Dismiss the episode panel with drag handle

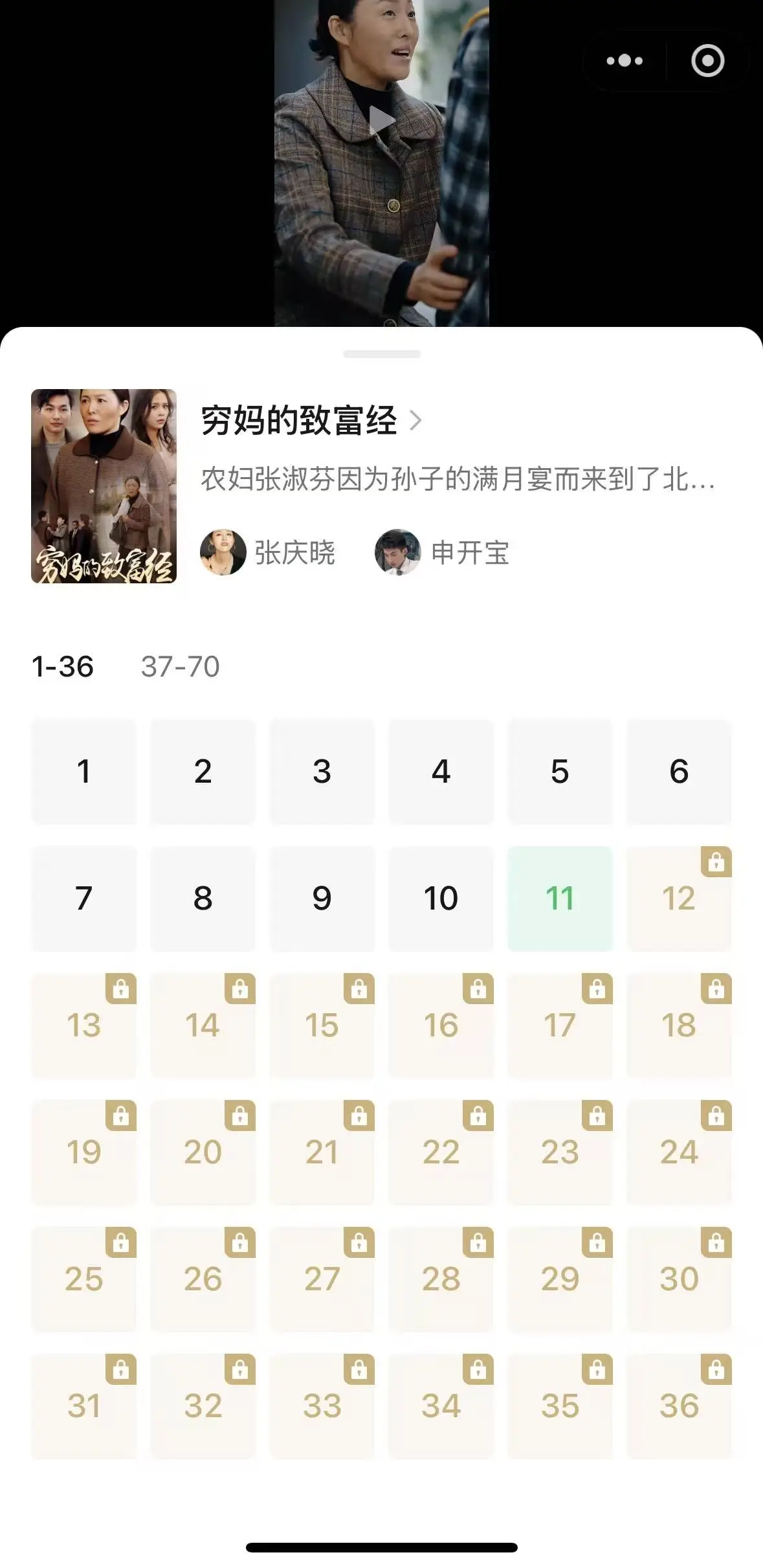[382, 354]
